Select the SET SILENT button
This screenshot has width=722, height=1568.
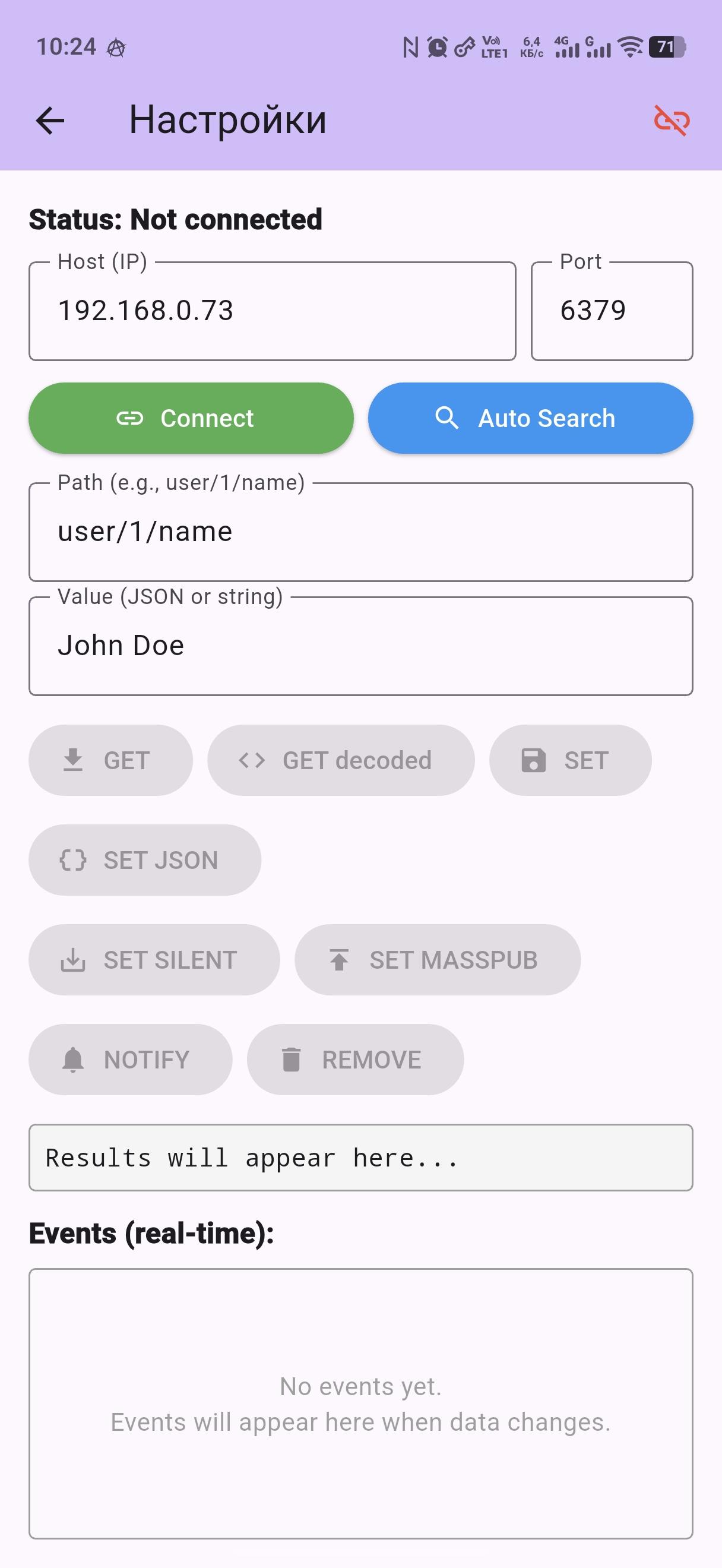154,960
